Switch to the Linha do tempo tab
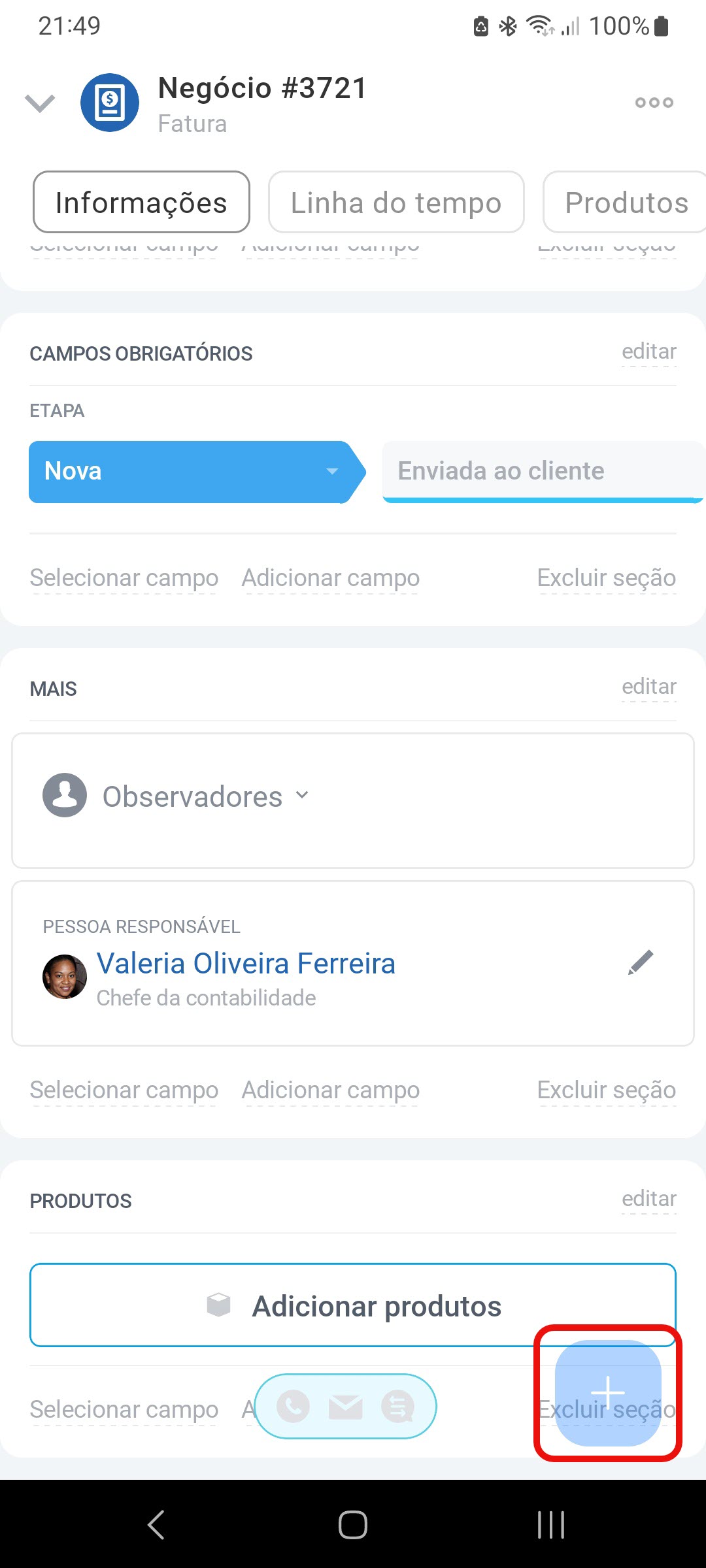Image resolution: width=706 pixels, height=1568 pixels. click(396, 203)
